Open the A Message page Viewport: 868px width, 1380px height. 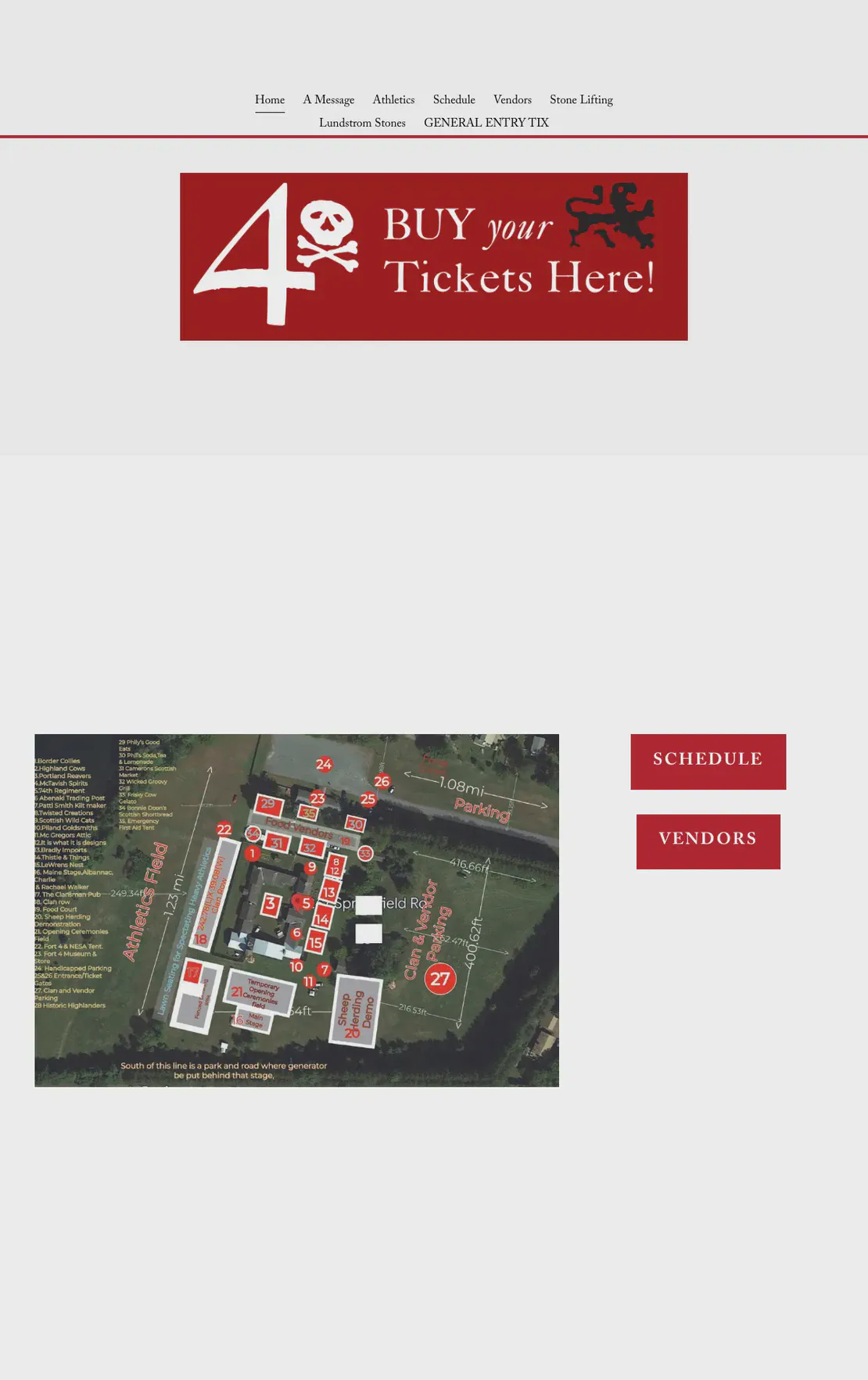pos(328,100)
